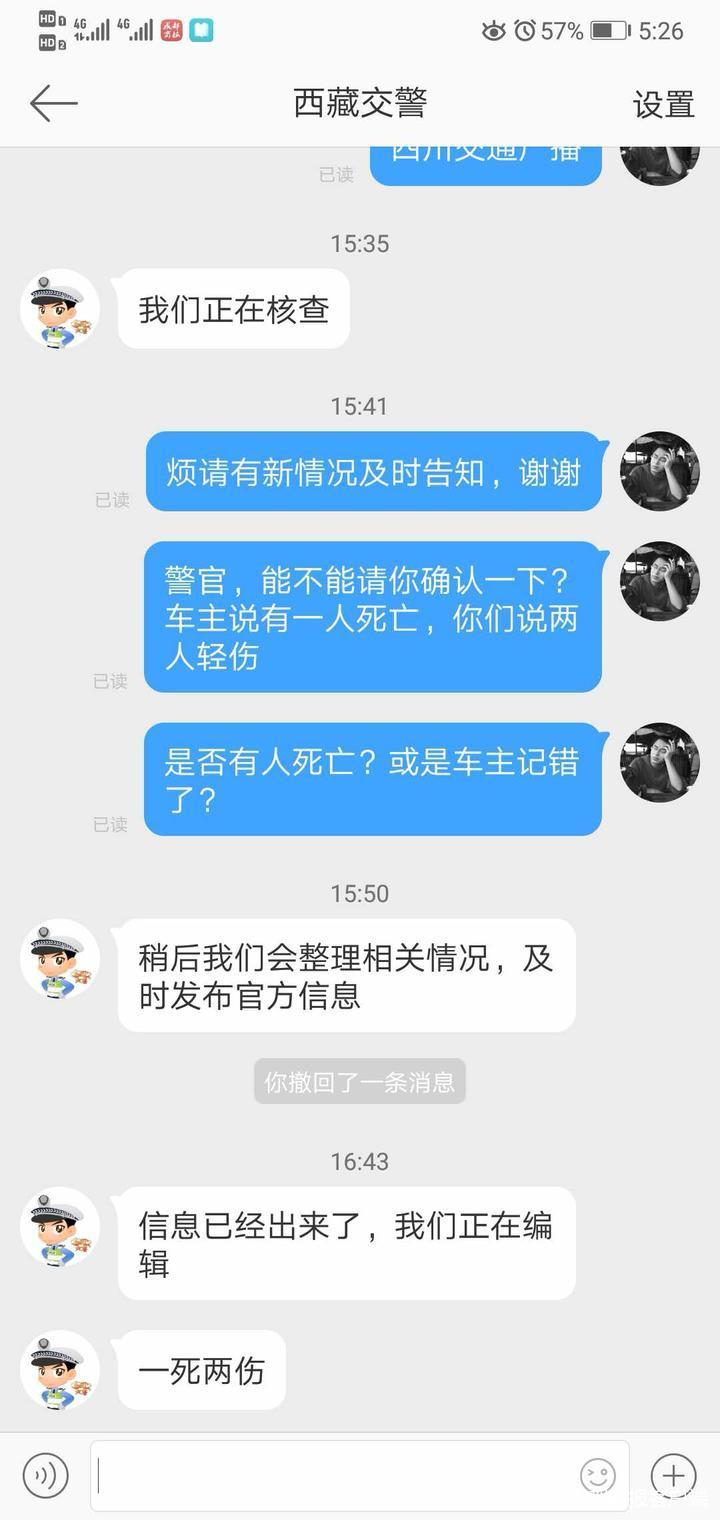
Task: Open the emoji picker
Action: 598,1475
